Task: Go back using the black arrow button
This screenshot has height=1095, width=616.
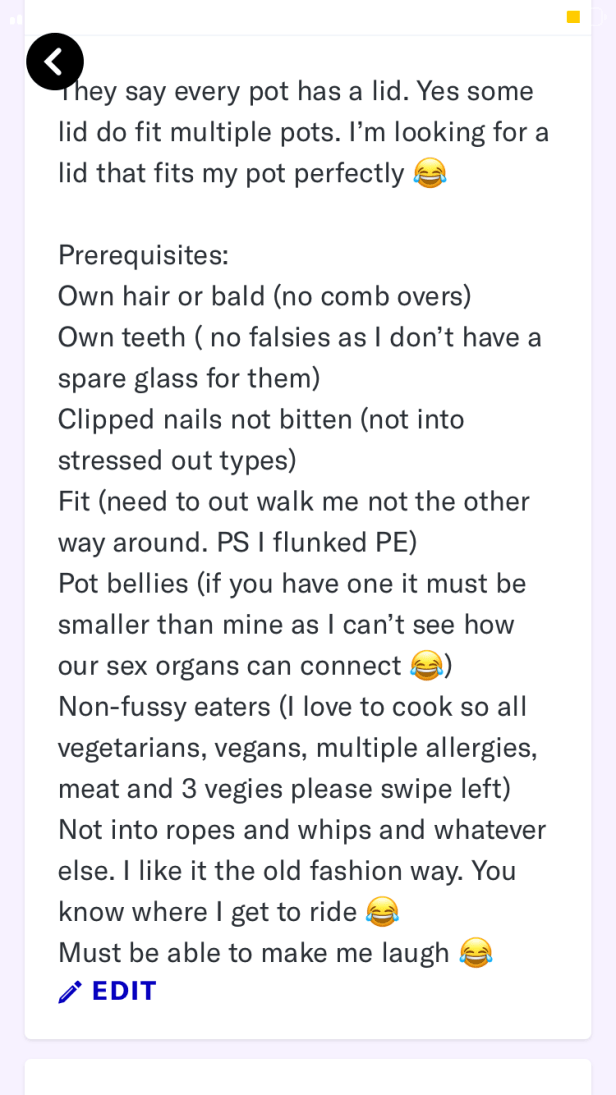Action: (55, 62)
